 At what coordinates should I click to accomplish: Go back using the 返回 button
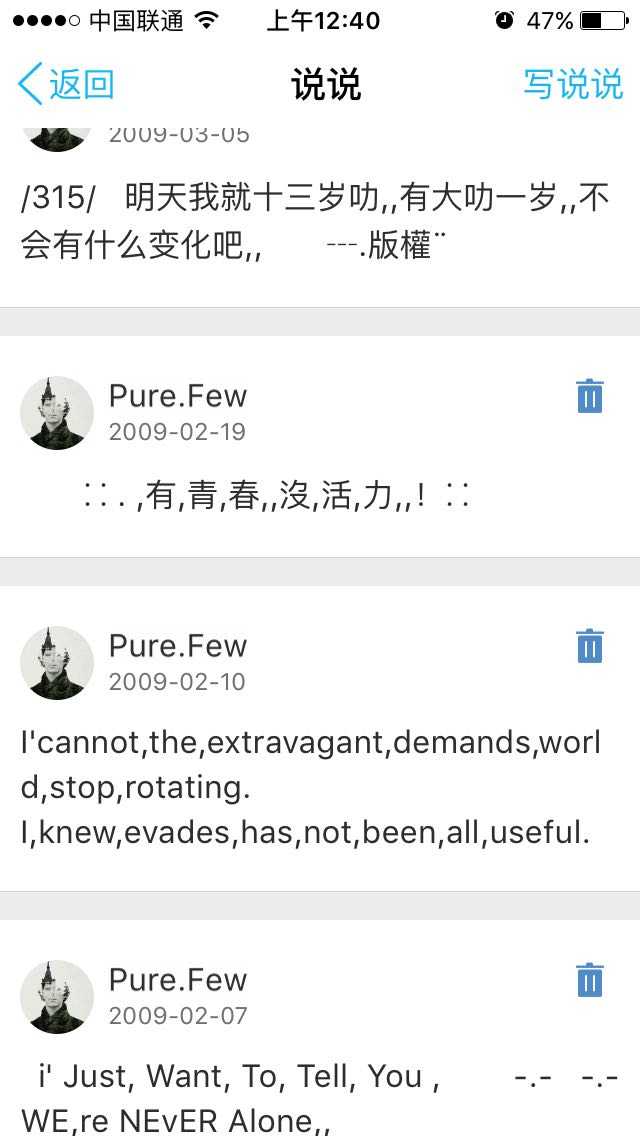pyautogui.click(x=66, y=85)
